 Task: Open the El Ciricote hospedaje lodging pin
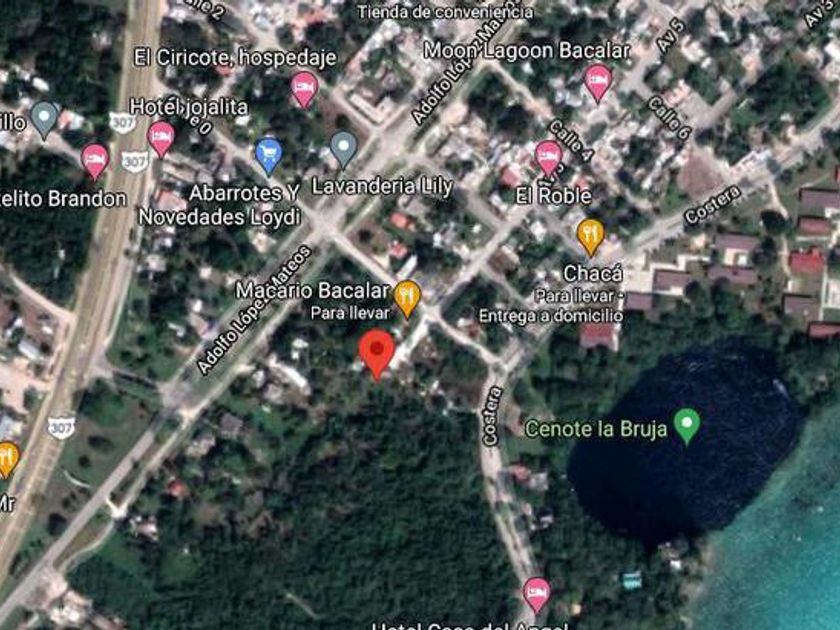(304, 89)
